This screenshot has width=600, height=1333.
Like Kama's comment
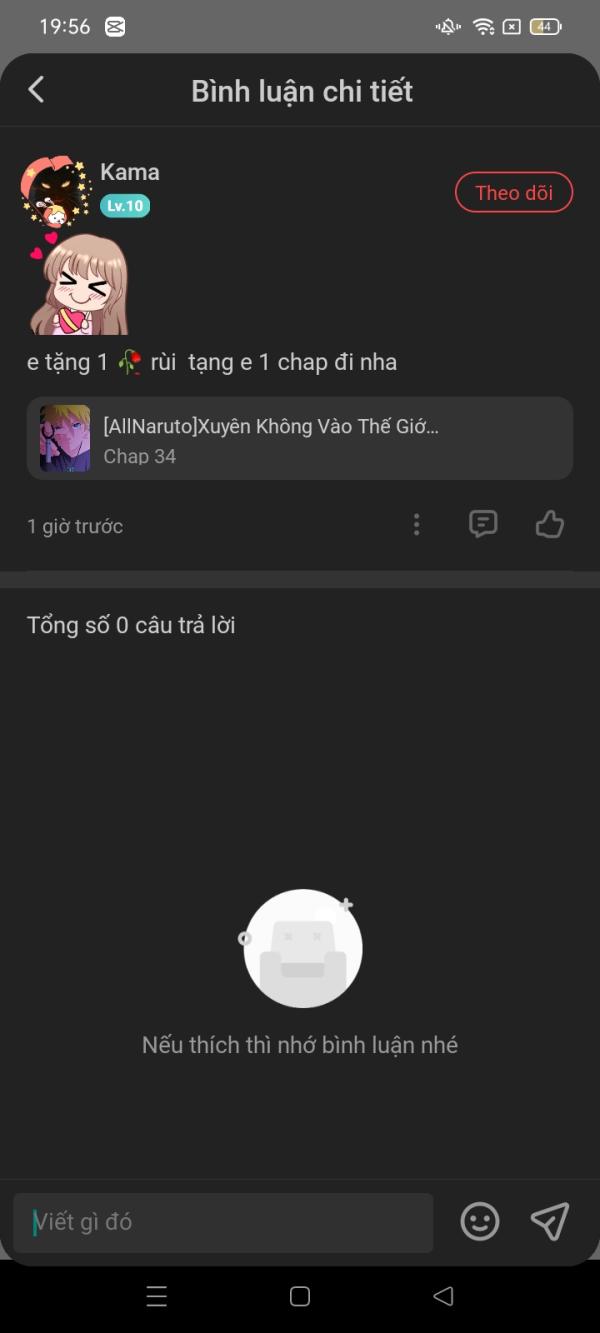(550, 525)
